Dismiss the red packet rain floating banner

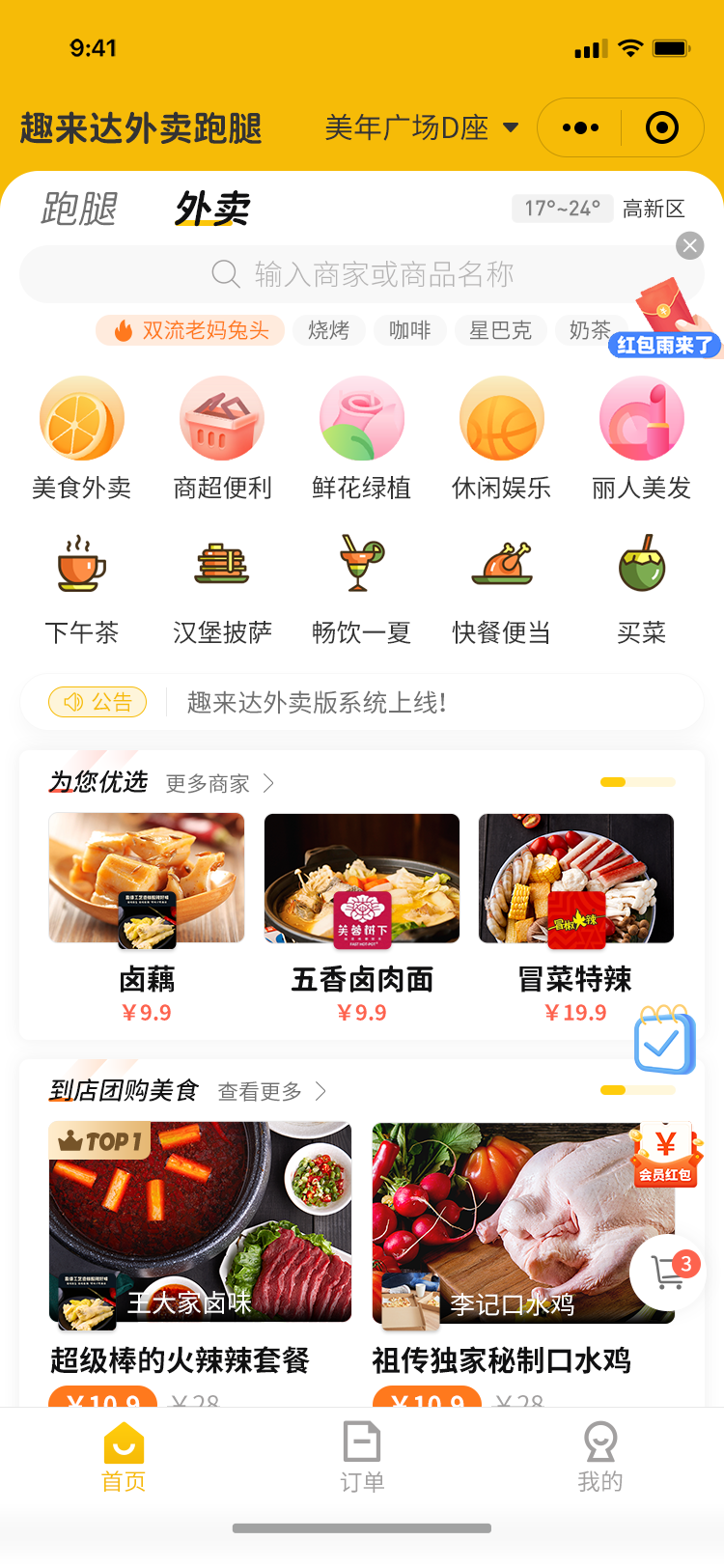[x=689, y=246]
